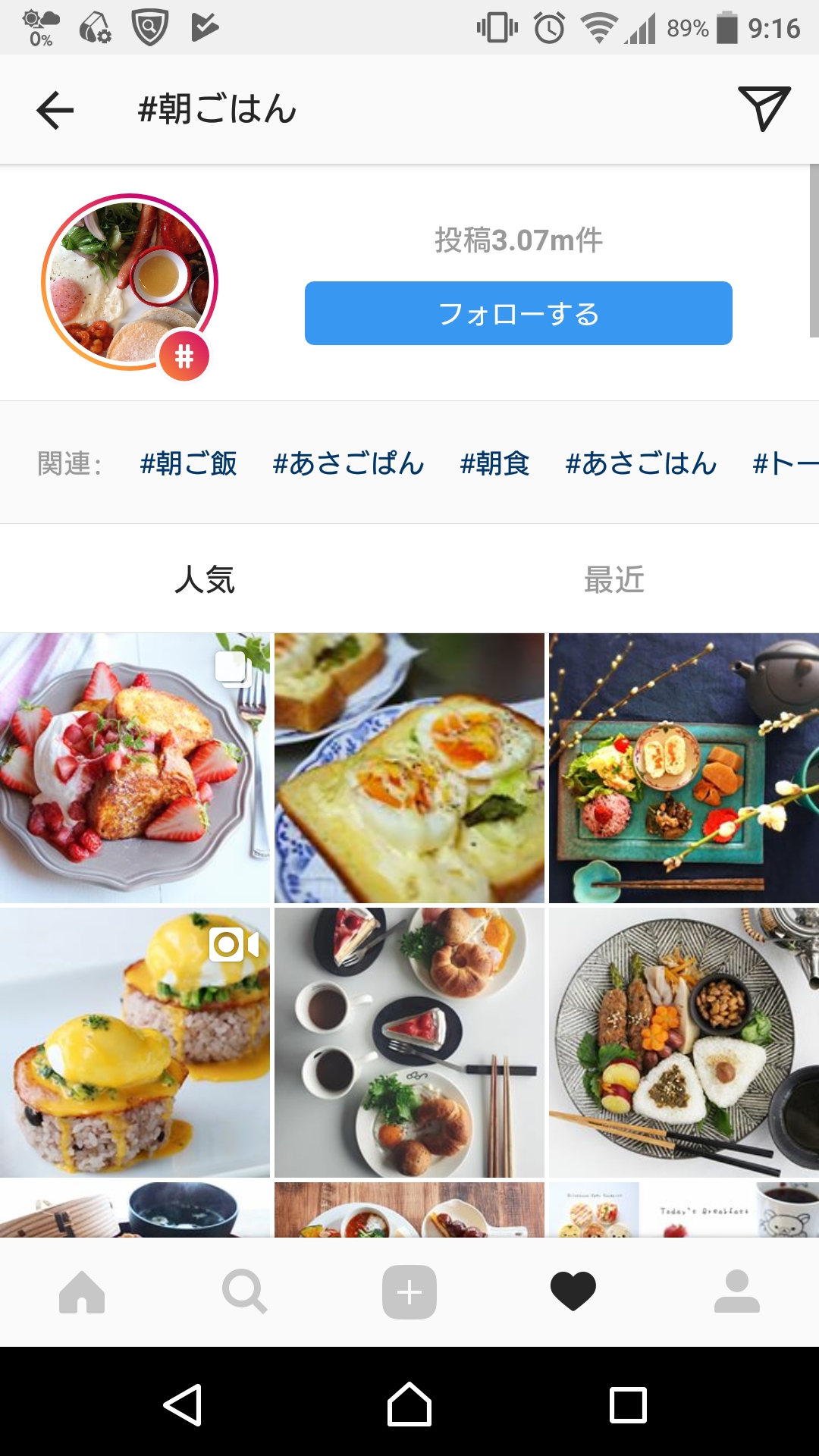The image size is (819, 1456).
Task: Switch to the 最近 tab
Action: pos(614,580)
